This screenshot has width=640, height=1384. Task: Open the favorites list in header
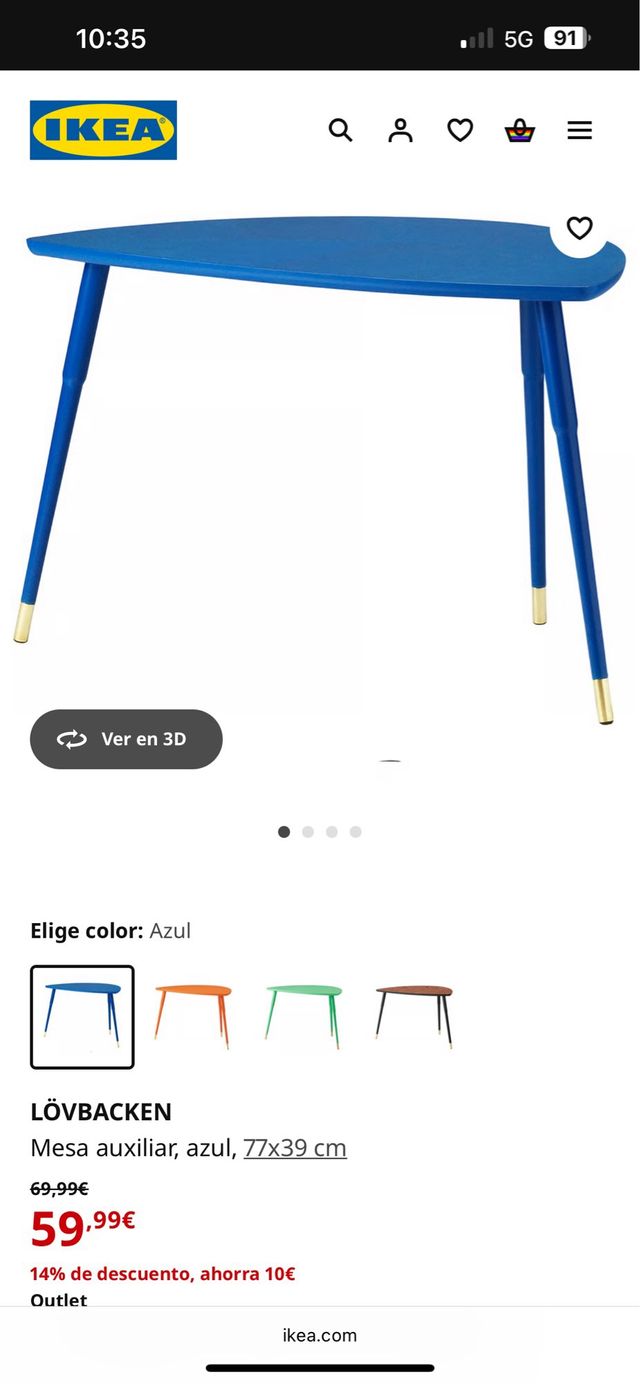coord(460,130)
